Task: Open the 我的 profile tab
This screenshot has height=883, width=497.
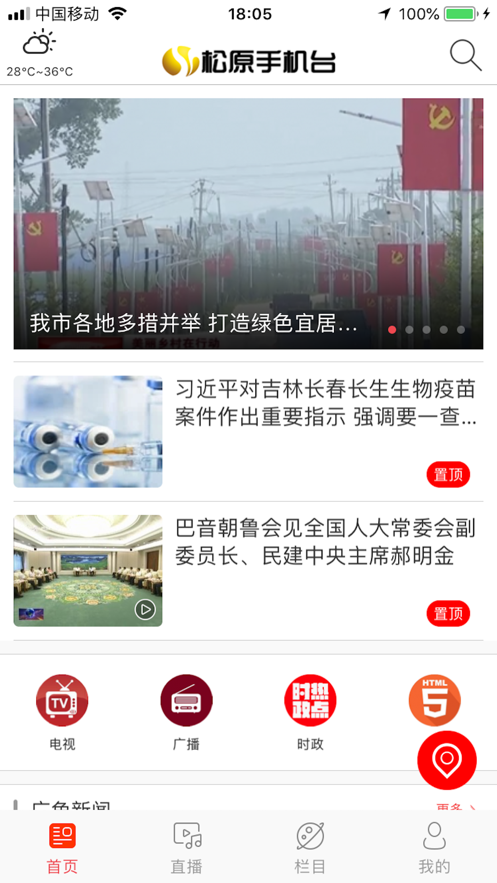Action: (435, 848)
